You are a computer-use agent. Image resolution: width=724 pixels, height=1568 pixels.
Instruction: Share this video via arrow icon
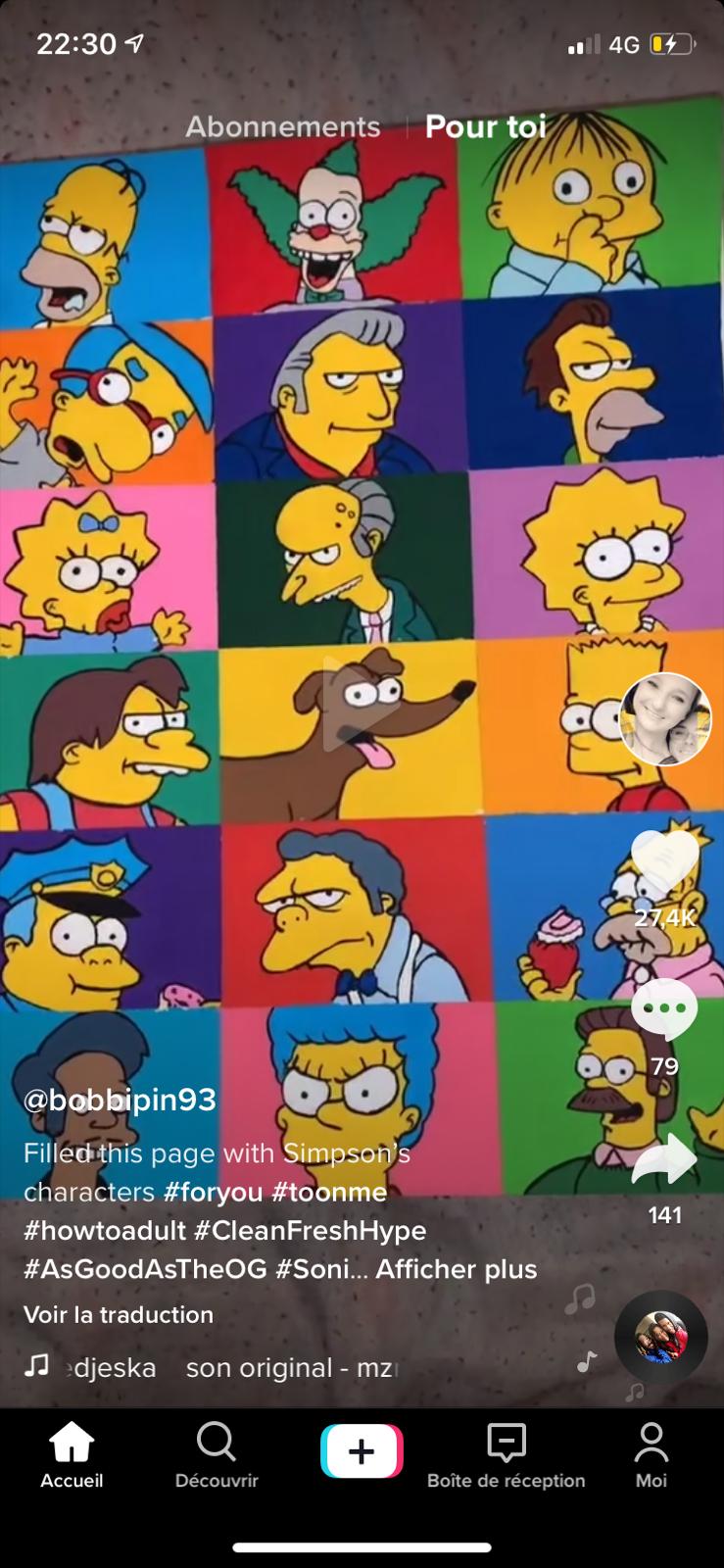pyautogui.click(x=664, y=1159)
